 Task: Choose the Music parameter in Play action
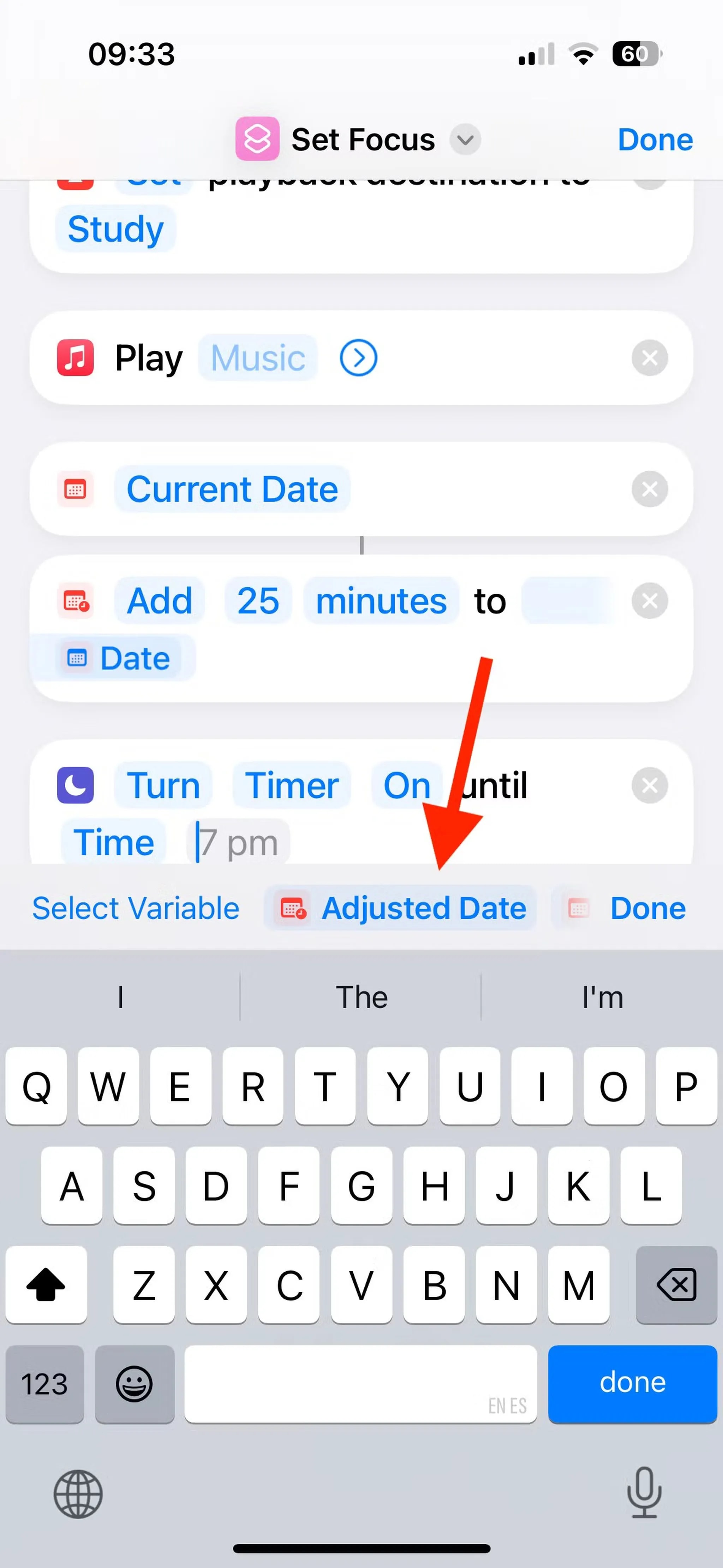[x=257, y=358]
